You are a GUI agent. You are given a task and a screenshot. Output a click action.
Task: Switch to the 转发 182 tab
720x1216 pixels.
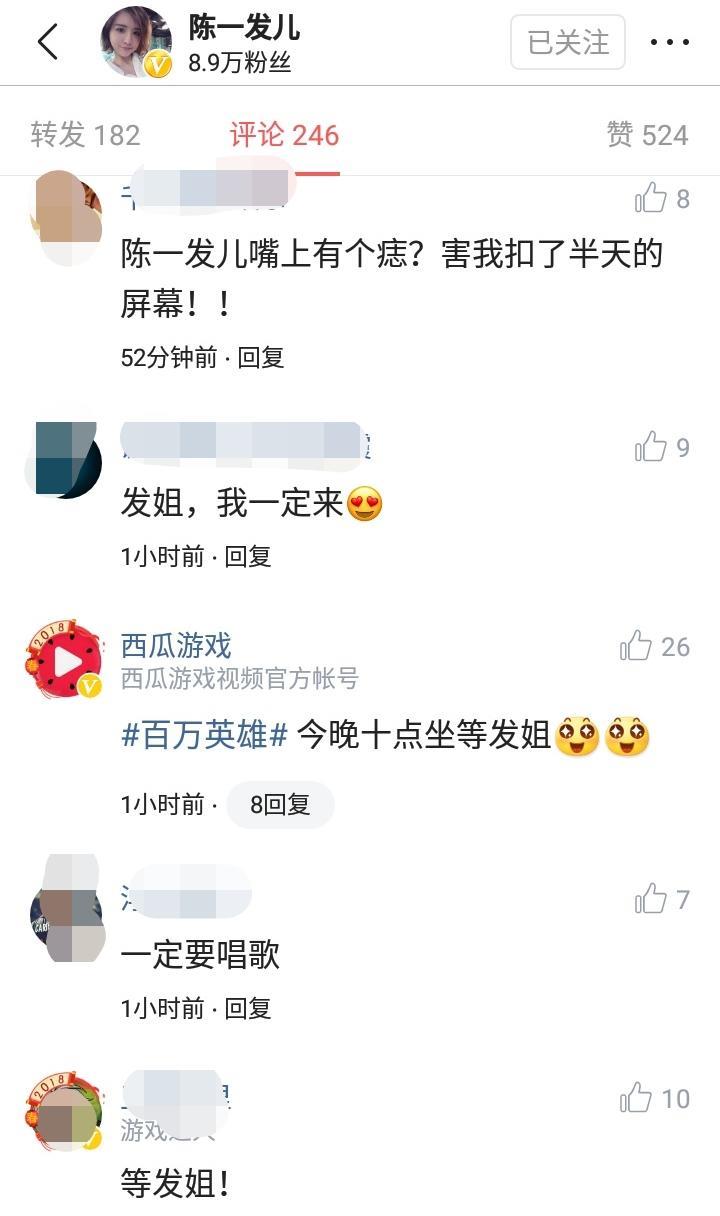[86, 135]
